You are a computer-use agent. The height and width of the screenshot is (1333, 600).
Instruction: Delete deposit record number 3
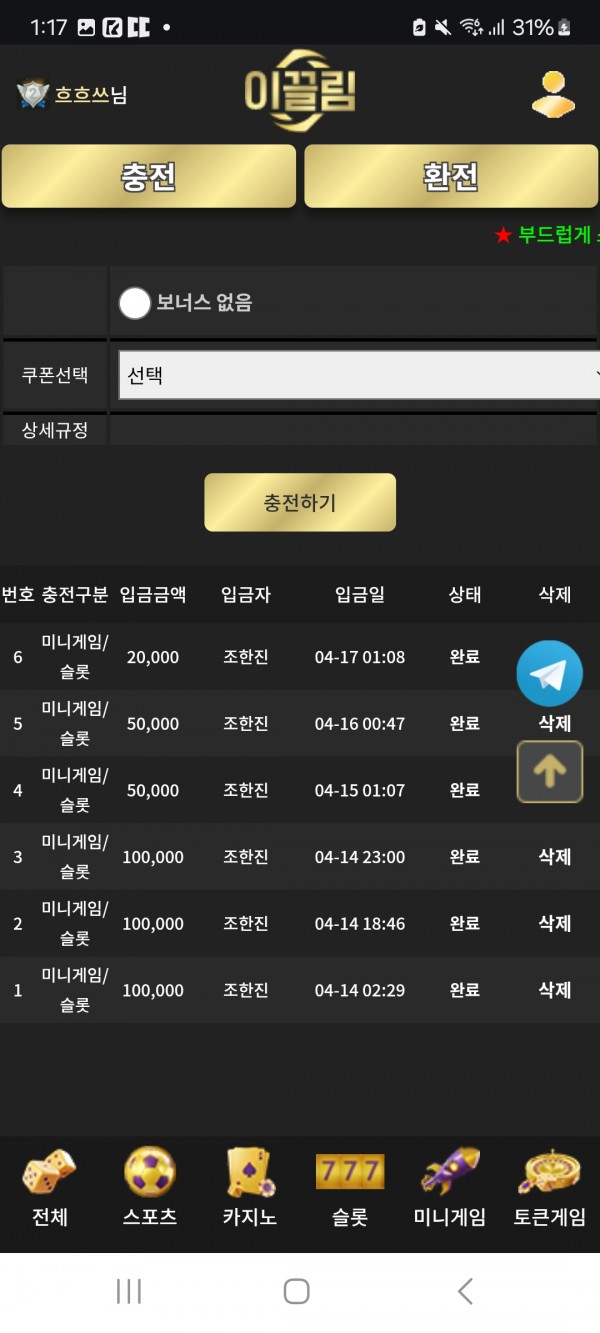click(x=555, y=857)
